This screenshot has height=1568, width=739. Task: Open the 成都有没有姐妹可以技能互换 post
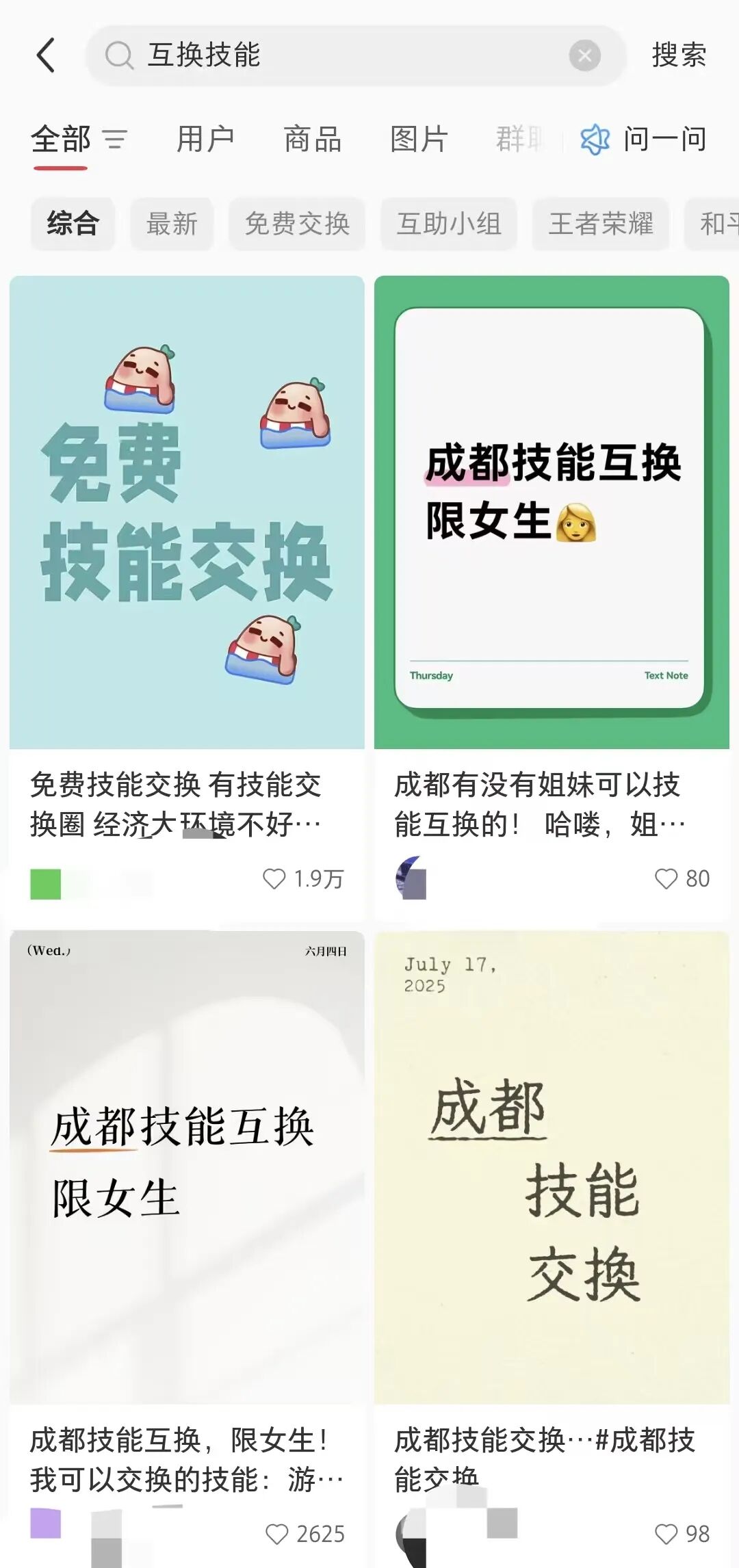pyautogui.click(x=552, y=513)
